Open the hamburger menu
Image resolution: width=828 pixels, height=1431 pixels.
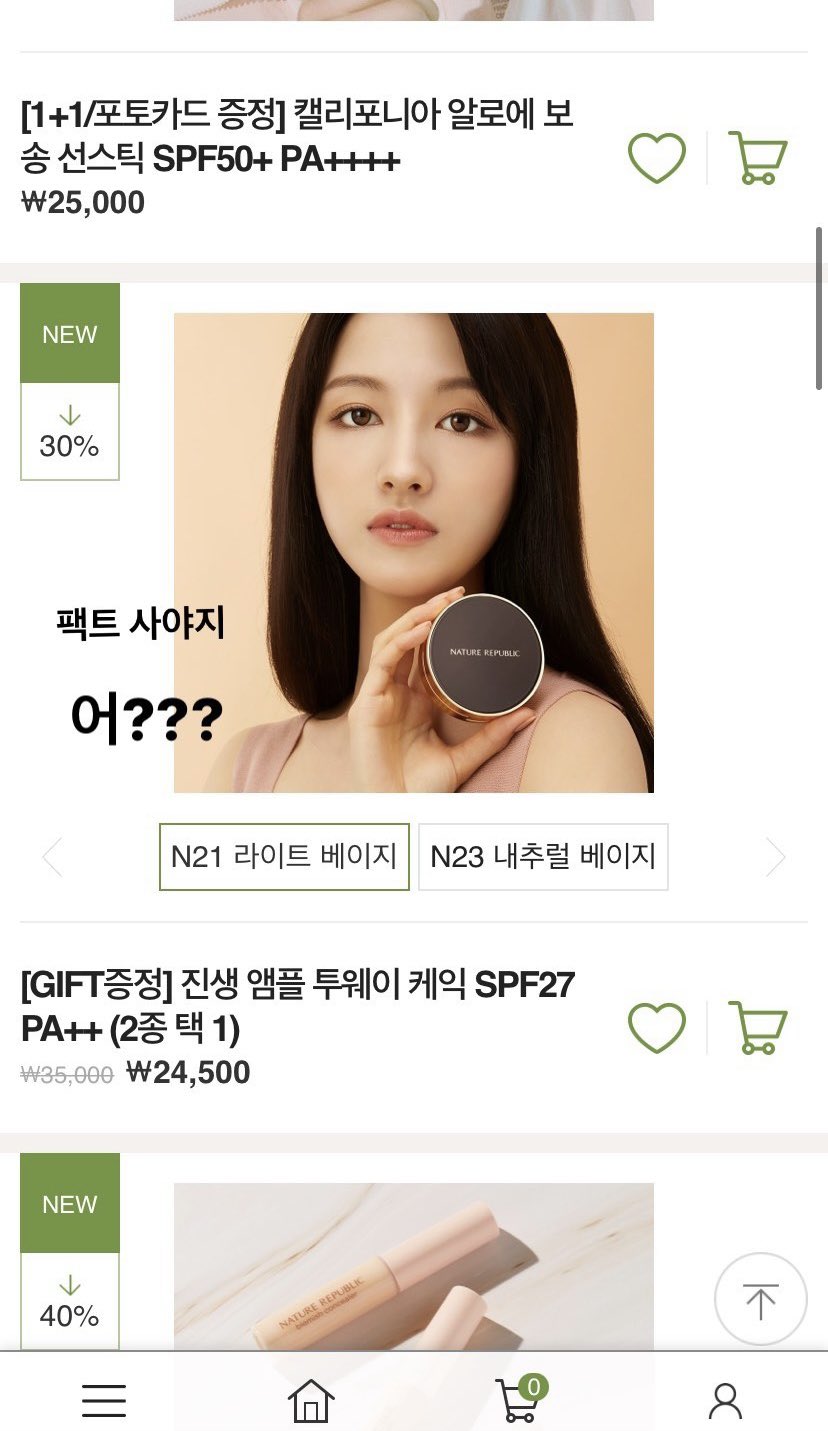pyautogui.click(x=104, y=1400)
